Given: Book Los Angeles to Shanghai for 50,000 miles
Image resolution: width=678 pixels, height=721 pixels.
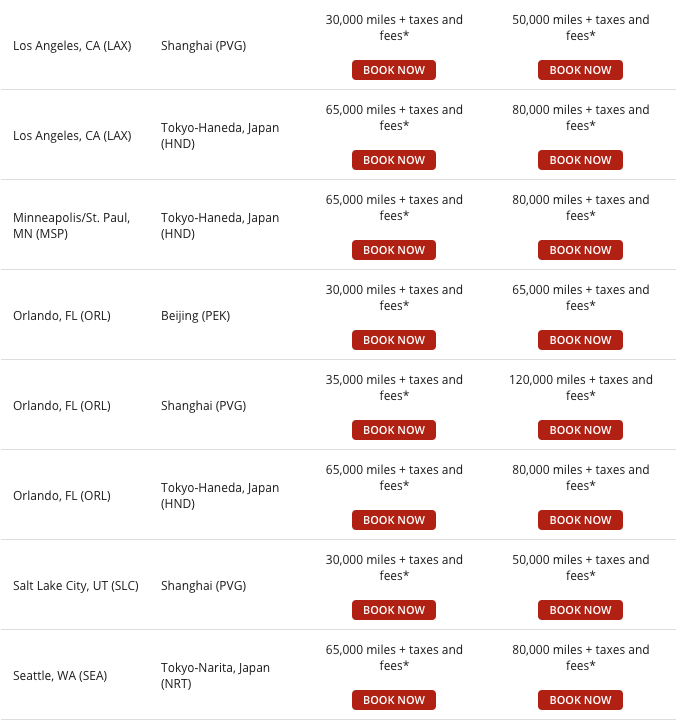Looking at the screenshot, I should tap(580, 70).
